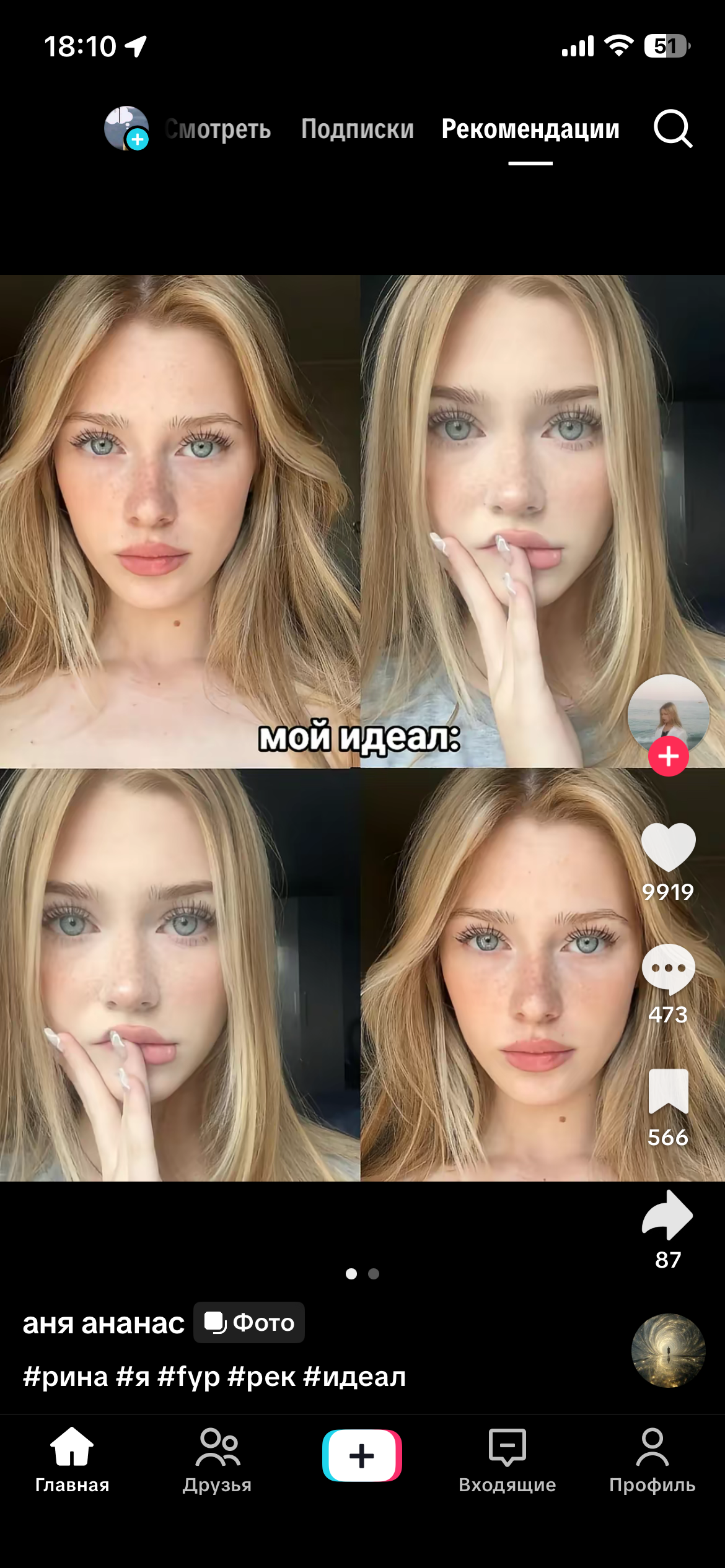Like this photo post

pyautogui.click(x=668, y=847)
